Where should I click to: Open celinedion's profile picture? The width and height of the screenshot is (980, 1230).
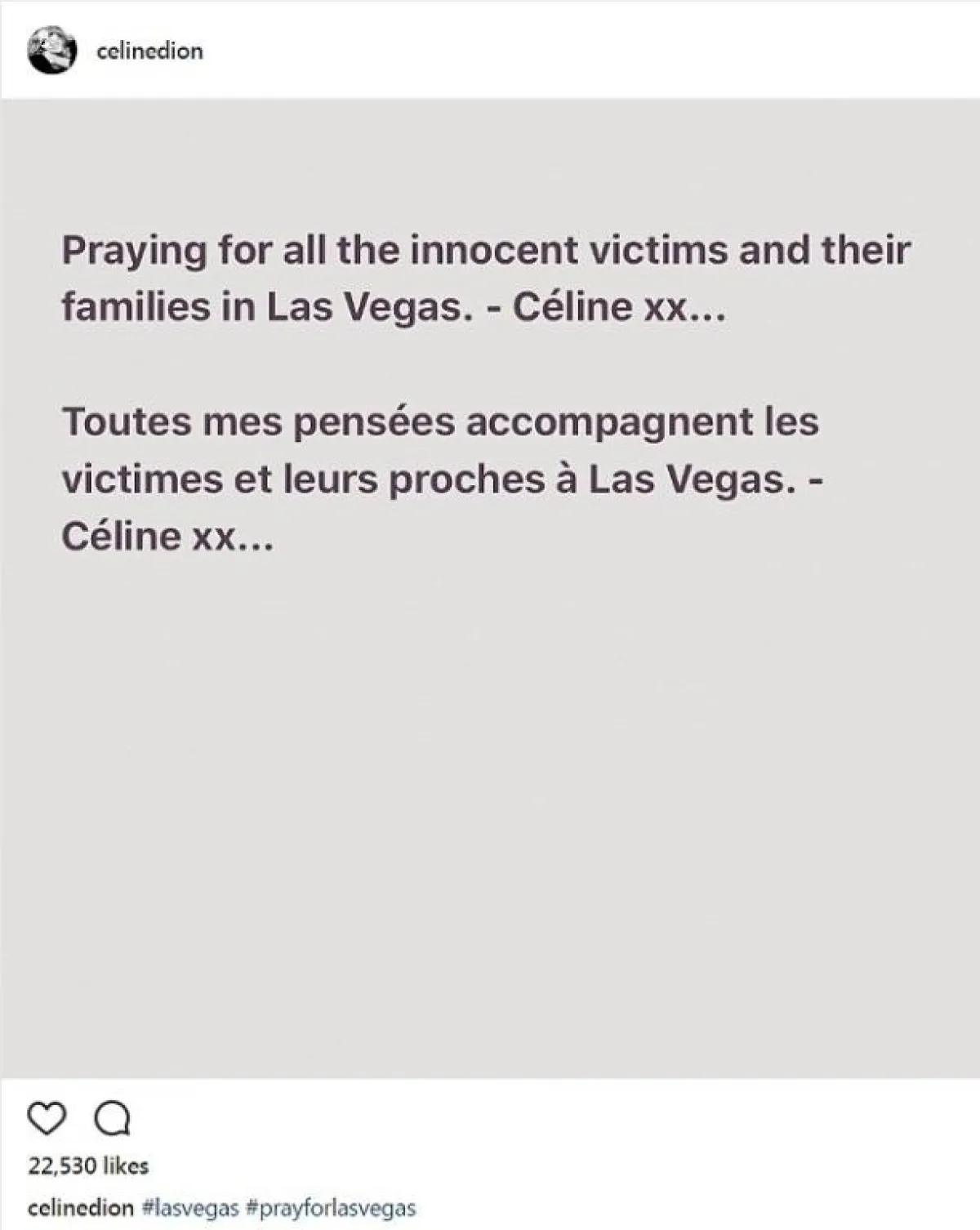click(x=51, y=51)
